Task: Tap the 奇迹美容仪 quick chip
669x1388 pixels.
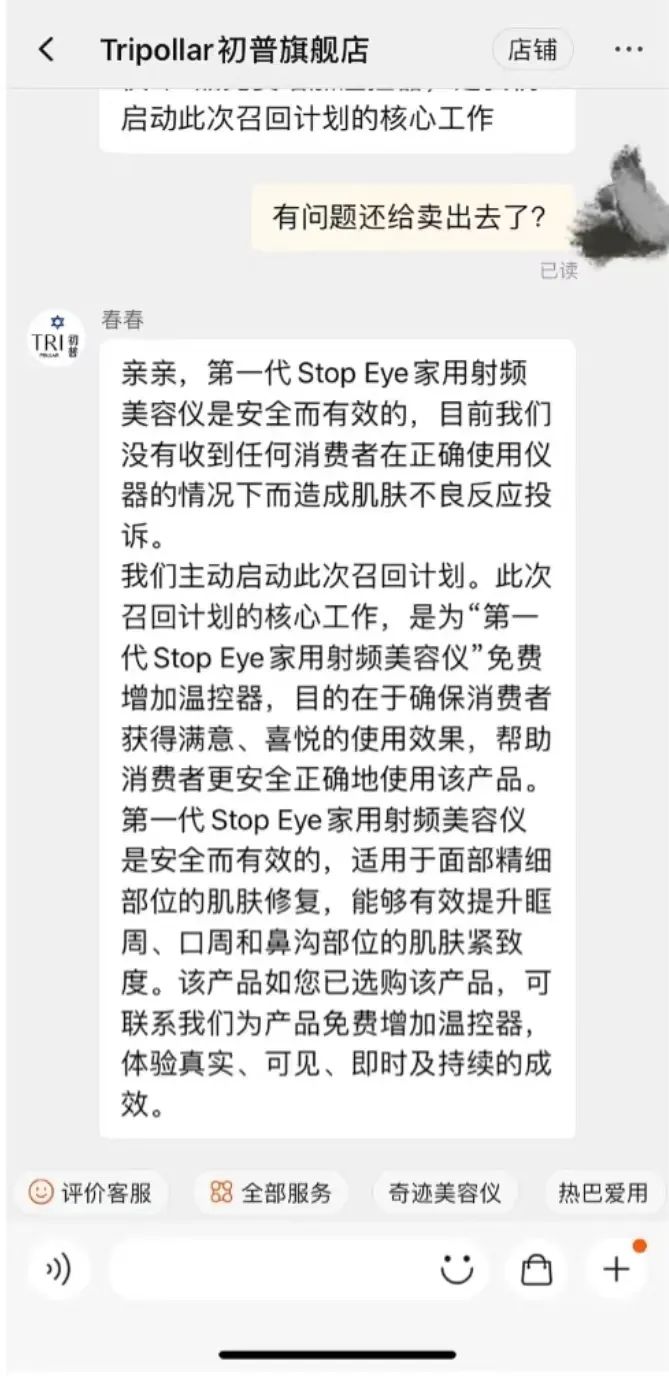Action: click(x=444, y=1192)
